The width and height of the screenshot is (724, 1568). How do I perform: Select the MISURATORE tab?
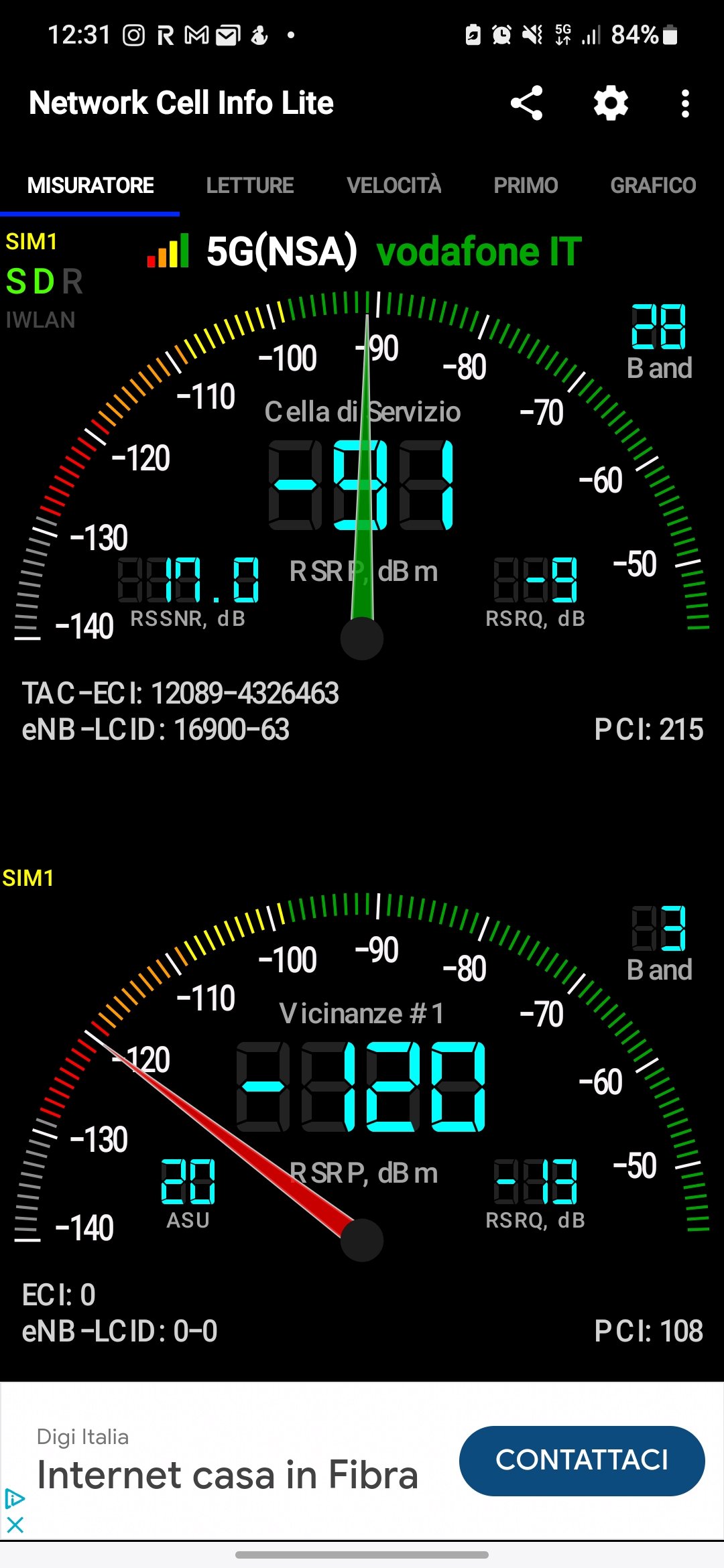pos(90,186)
